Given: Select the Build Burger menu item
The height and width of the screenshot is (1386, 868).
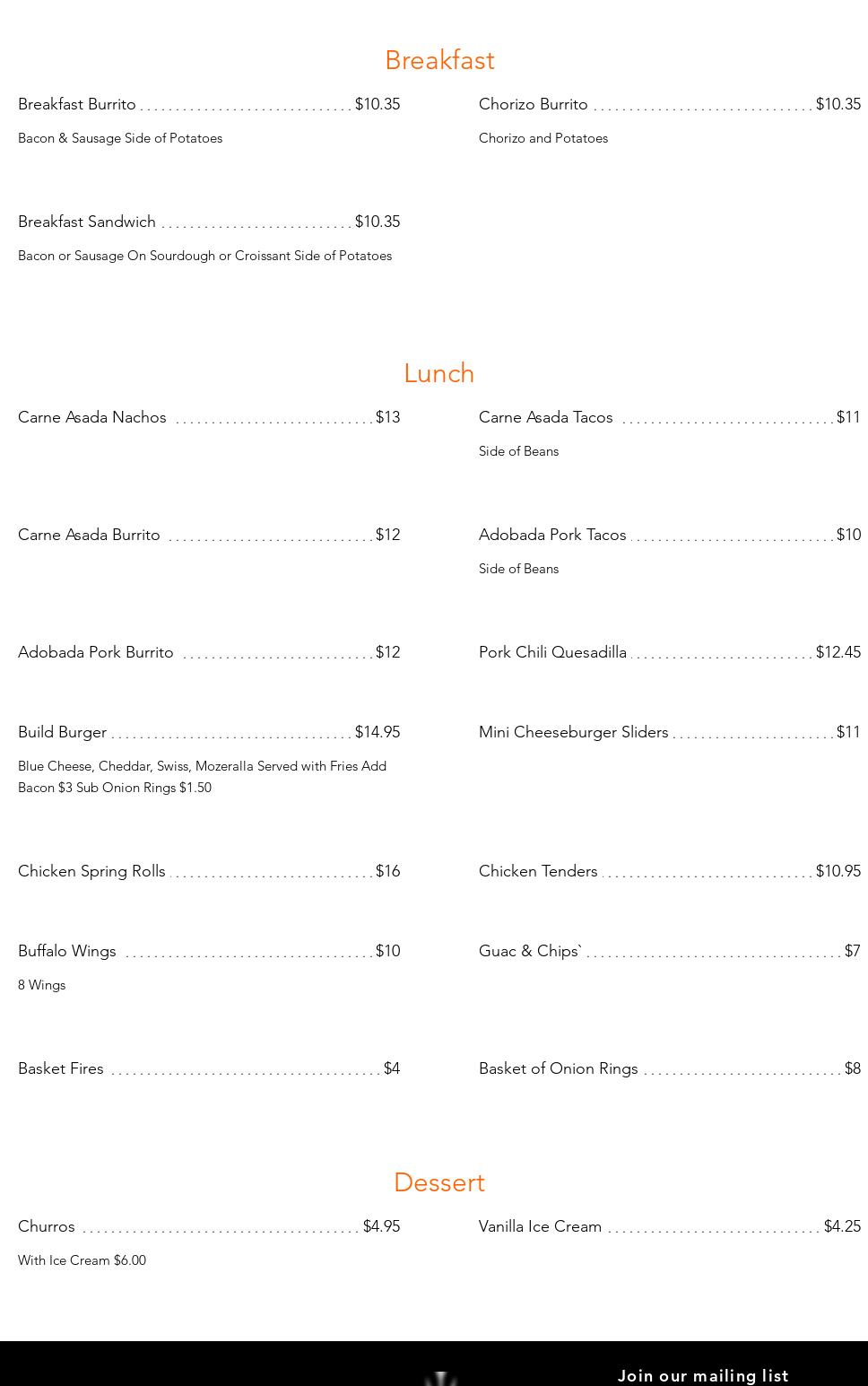Looking at the screenshot, I should point(63,732).
